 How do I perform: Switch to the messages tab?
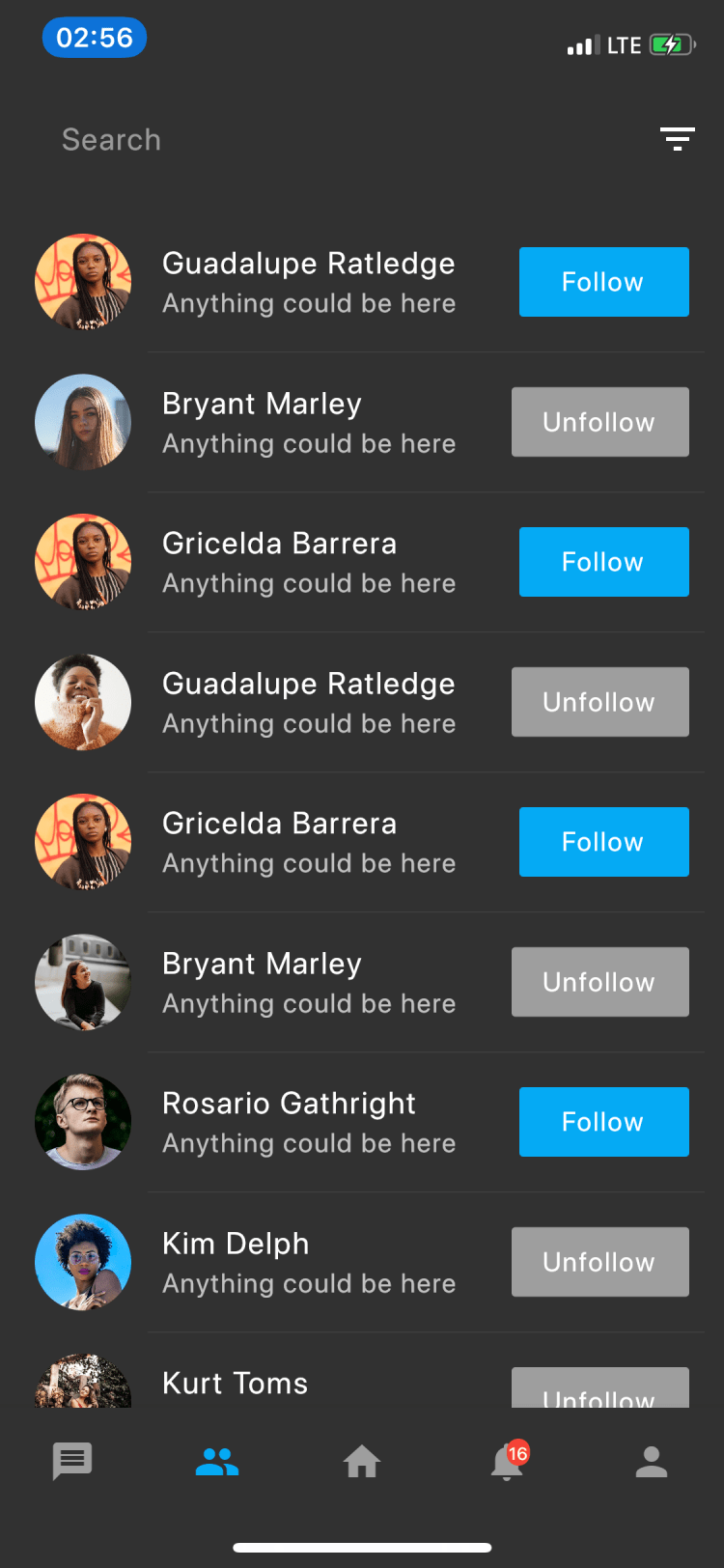(x=72, y=1462)
